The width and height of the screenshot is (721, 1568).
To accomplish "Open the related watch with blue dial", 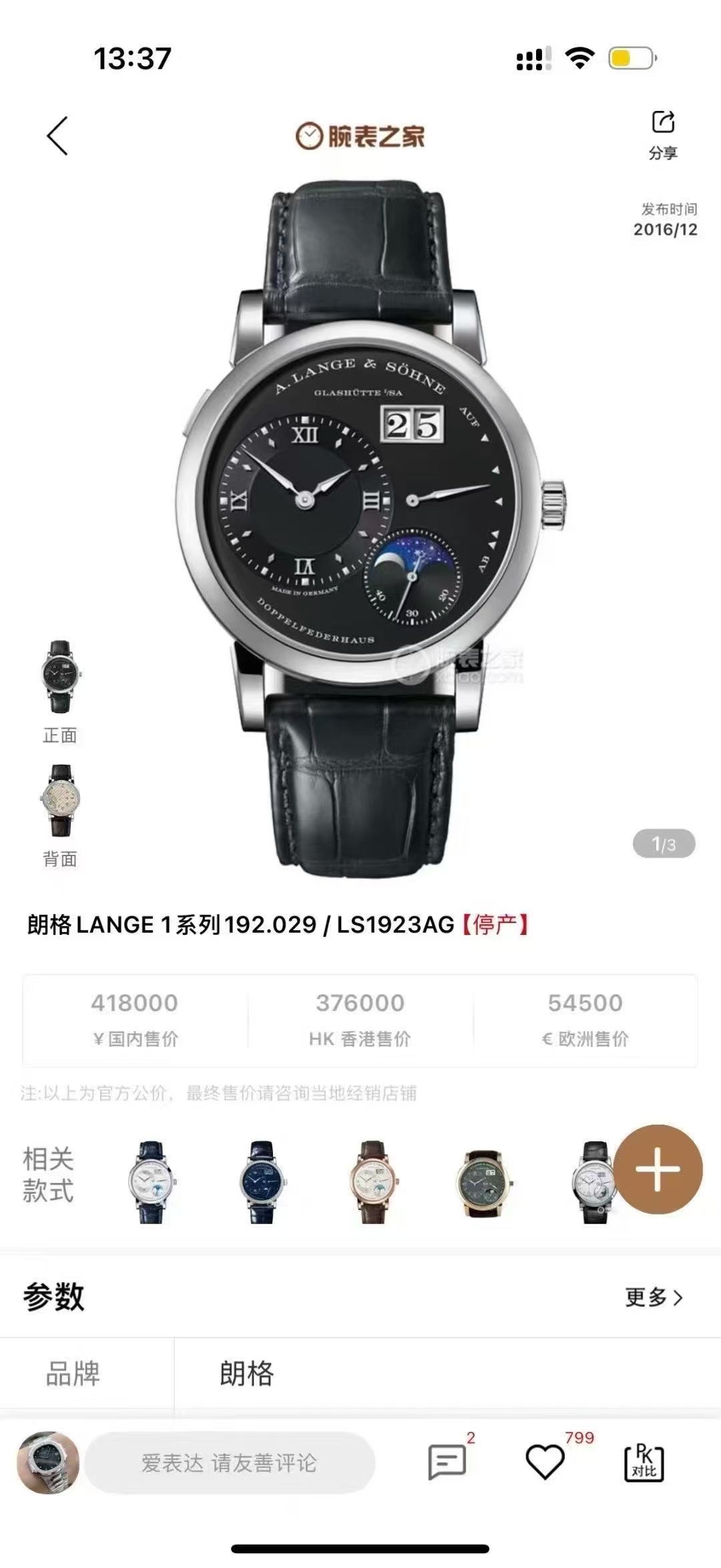I will [262, 1182].
